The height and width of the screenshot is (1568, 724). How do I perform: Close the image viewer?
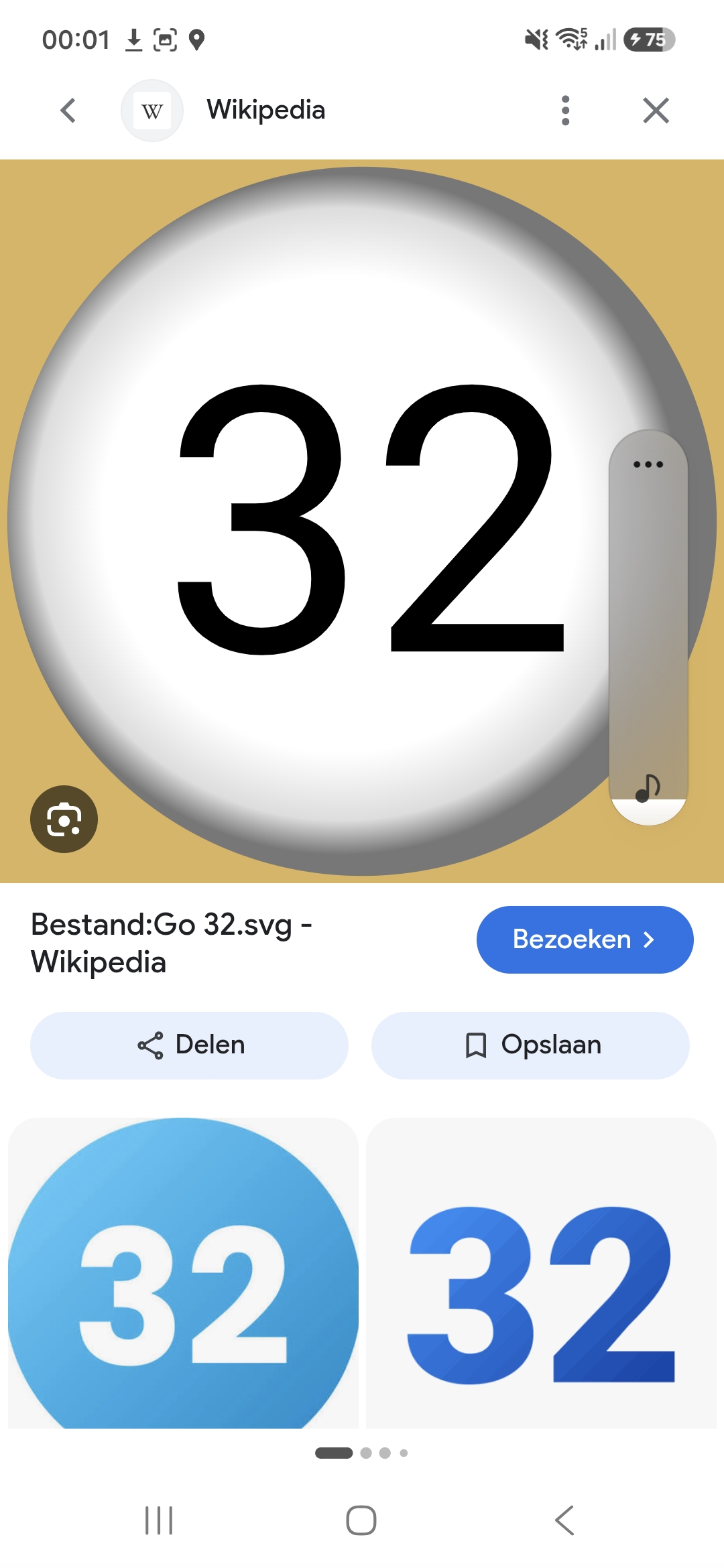(x=656, y=111)
